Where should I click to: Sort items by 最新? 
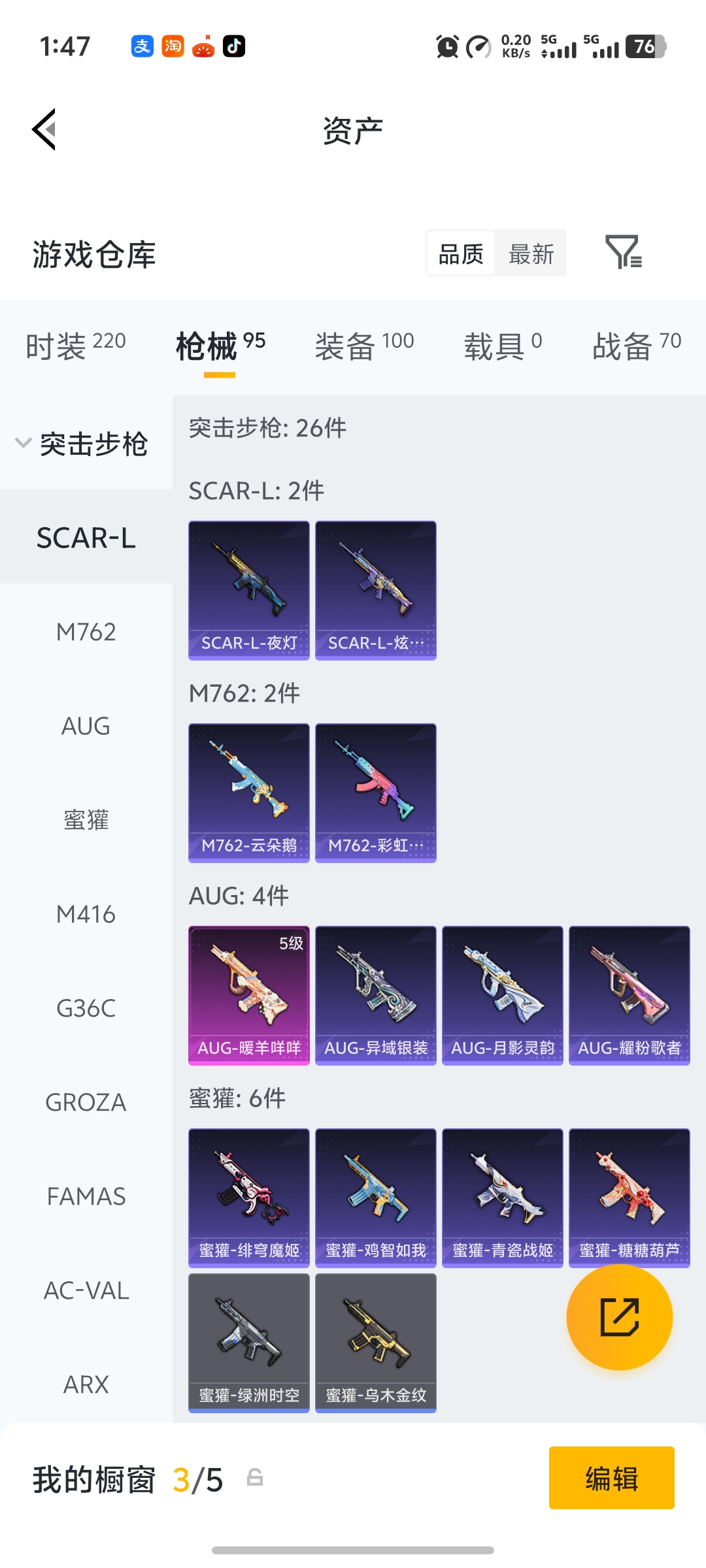coord(531,253)
